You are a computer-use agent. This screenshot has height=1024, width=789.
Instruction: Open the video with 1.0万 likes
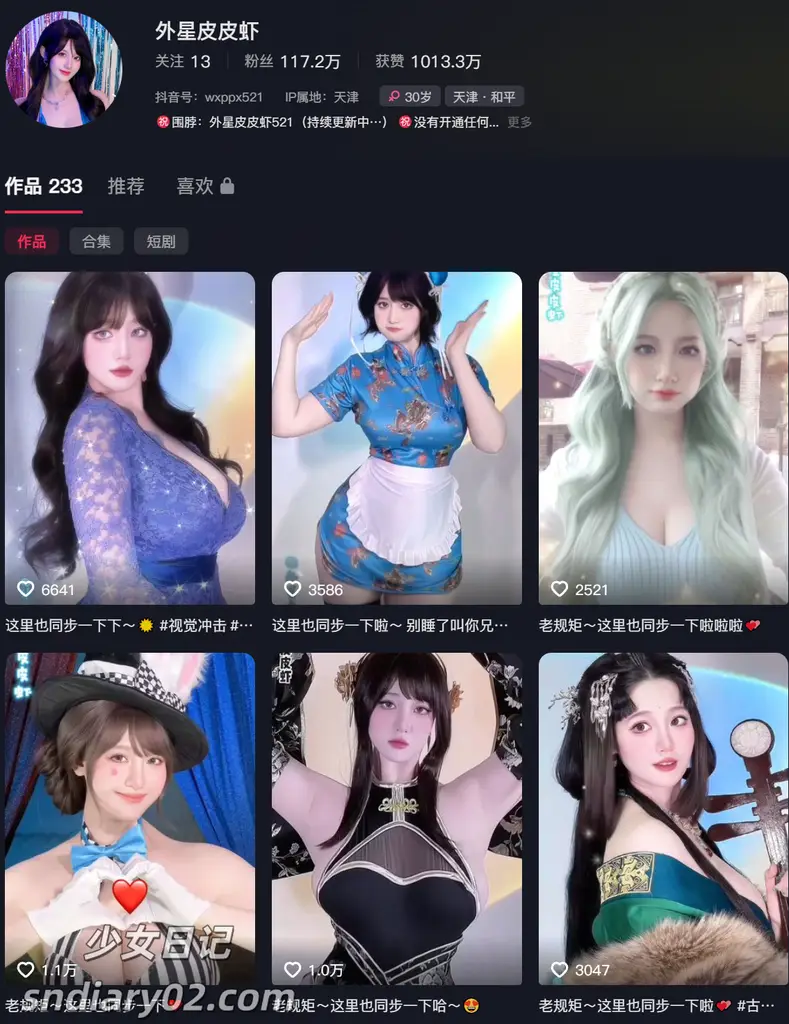click(397, 818)
